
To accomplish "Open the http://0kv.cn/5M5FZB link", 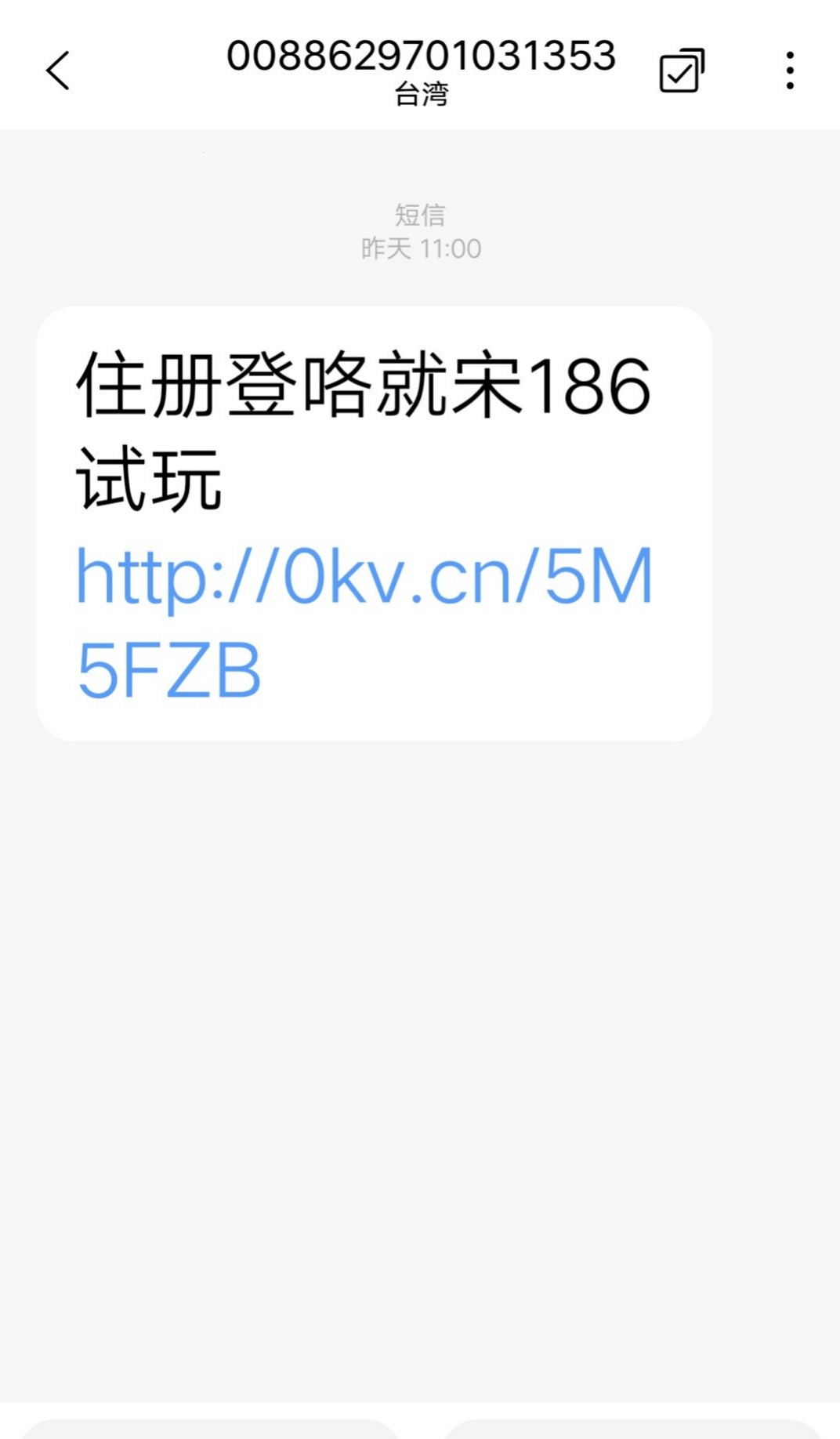I will pos(364,578).
